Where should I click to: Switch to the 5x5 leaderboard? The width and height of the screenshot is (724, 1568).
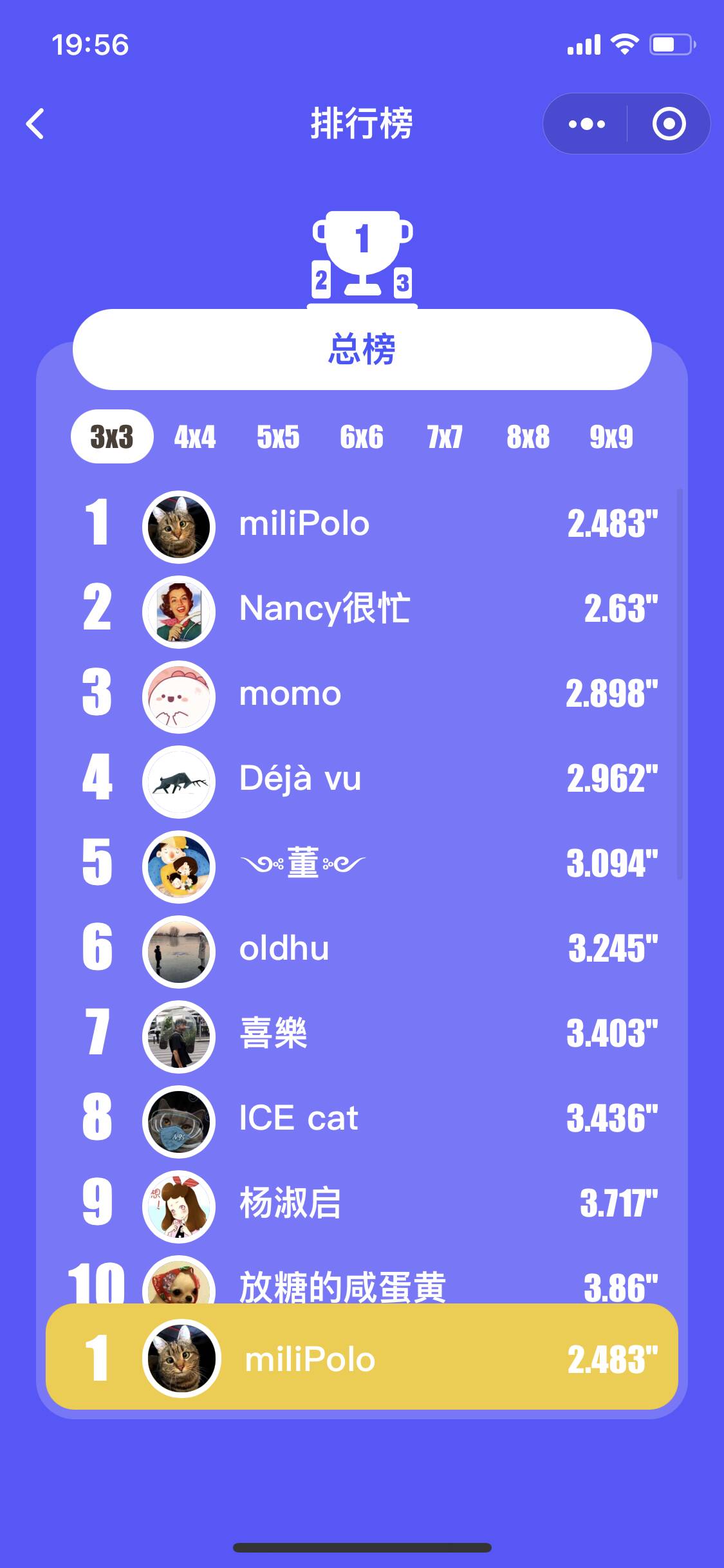click(278, 437)
